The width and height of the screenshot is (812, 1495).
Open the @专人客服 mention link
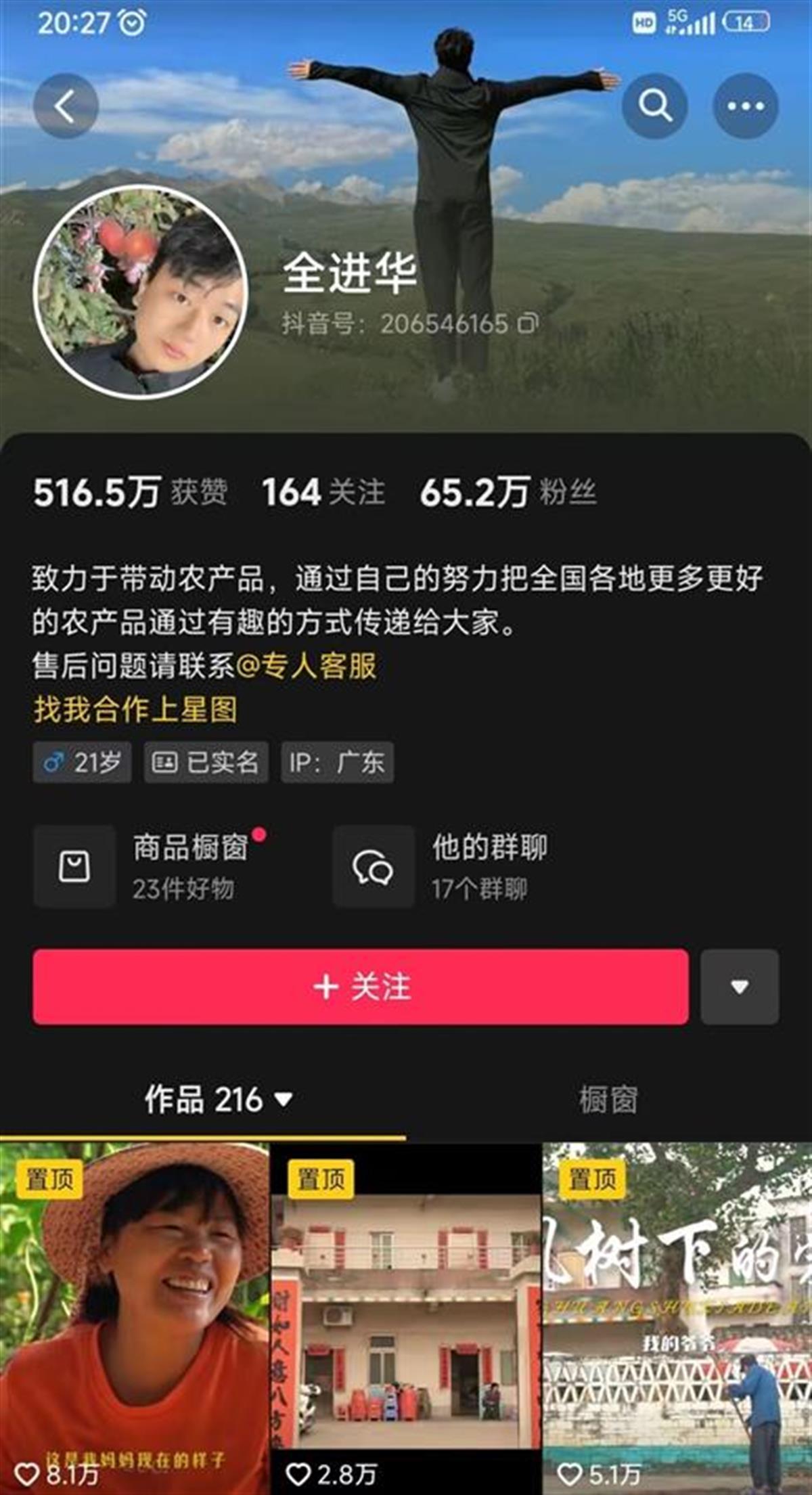(x=307, y=666)
